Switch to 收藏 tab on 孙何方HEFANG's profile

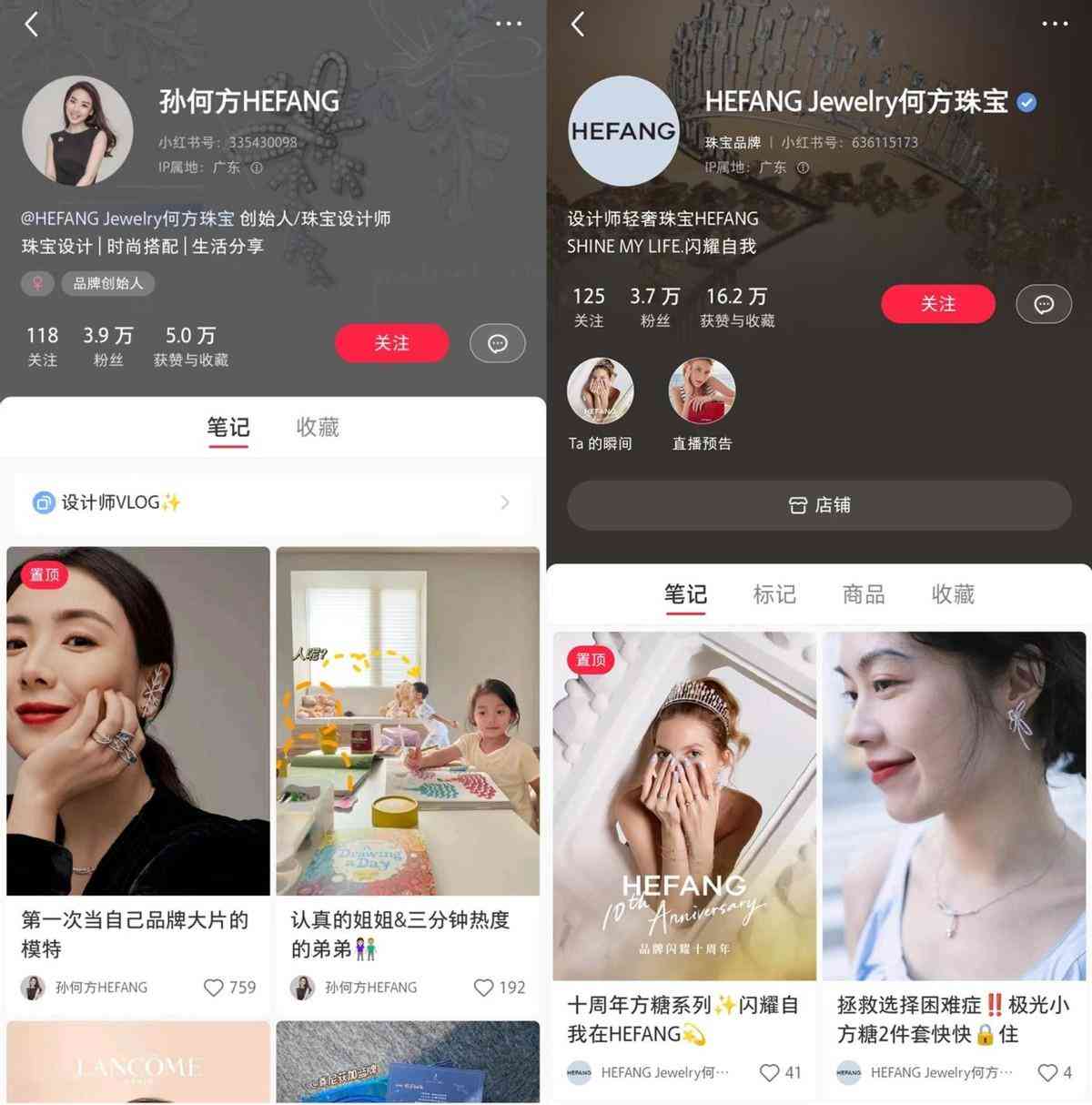[318, 427]
